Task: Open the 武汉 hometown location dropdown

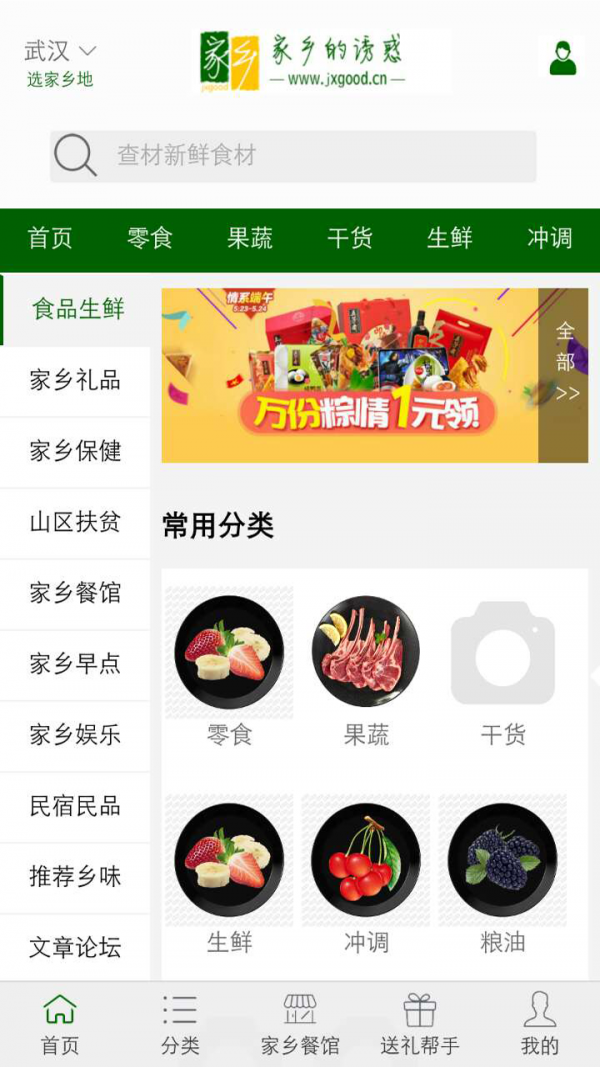Action: (x=60, y=52)
